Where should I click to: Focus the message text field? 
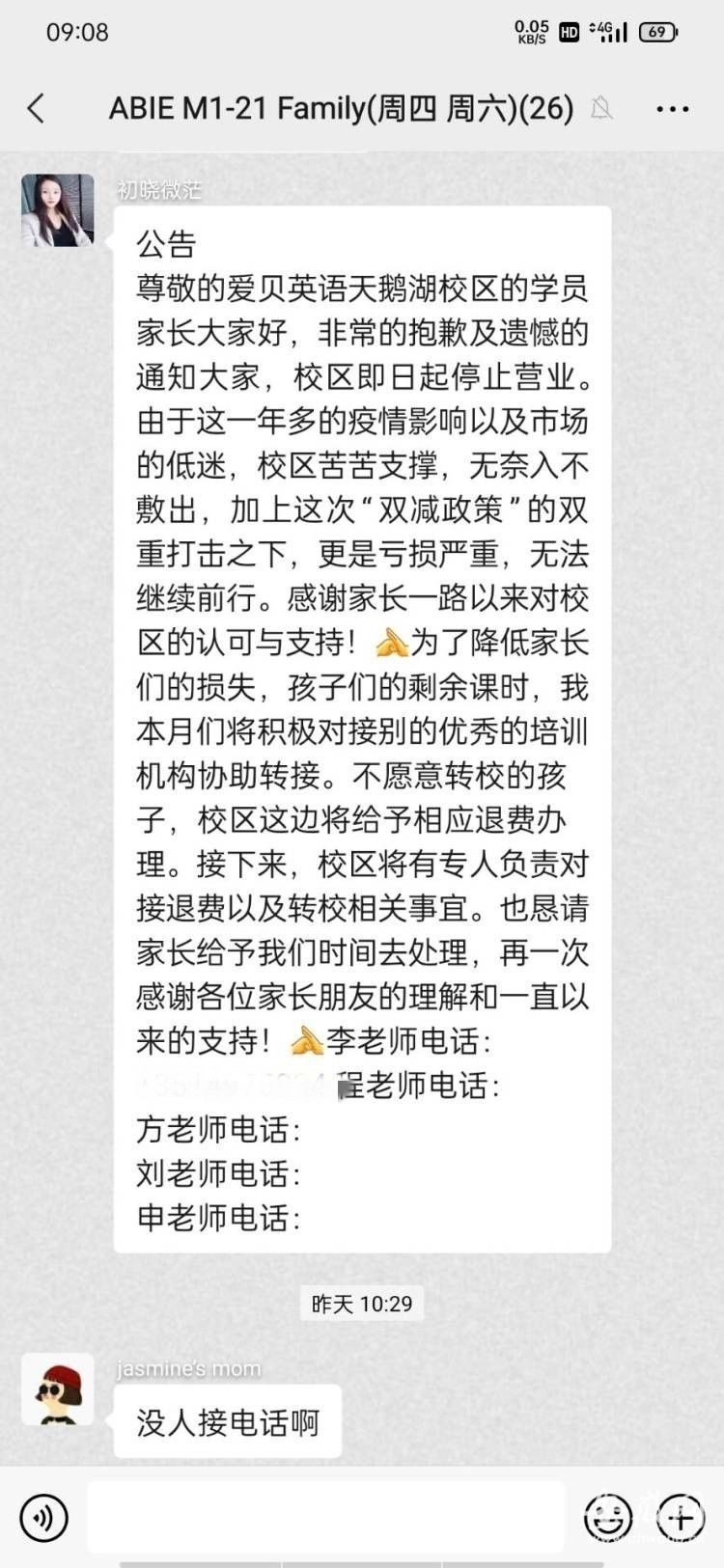pos(326,1518)
